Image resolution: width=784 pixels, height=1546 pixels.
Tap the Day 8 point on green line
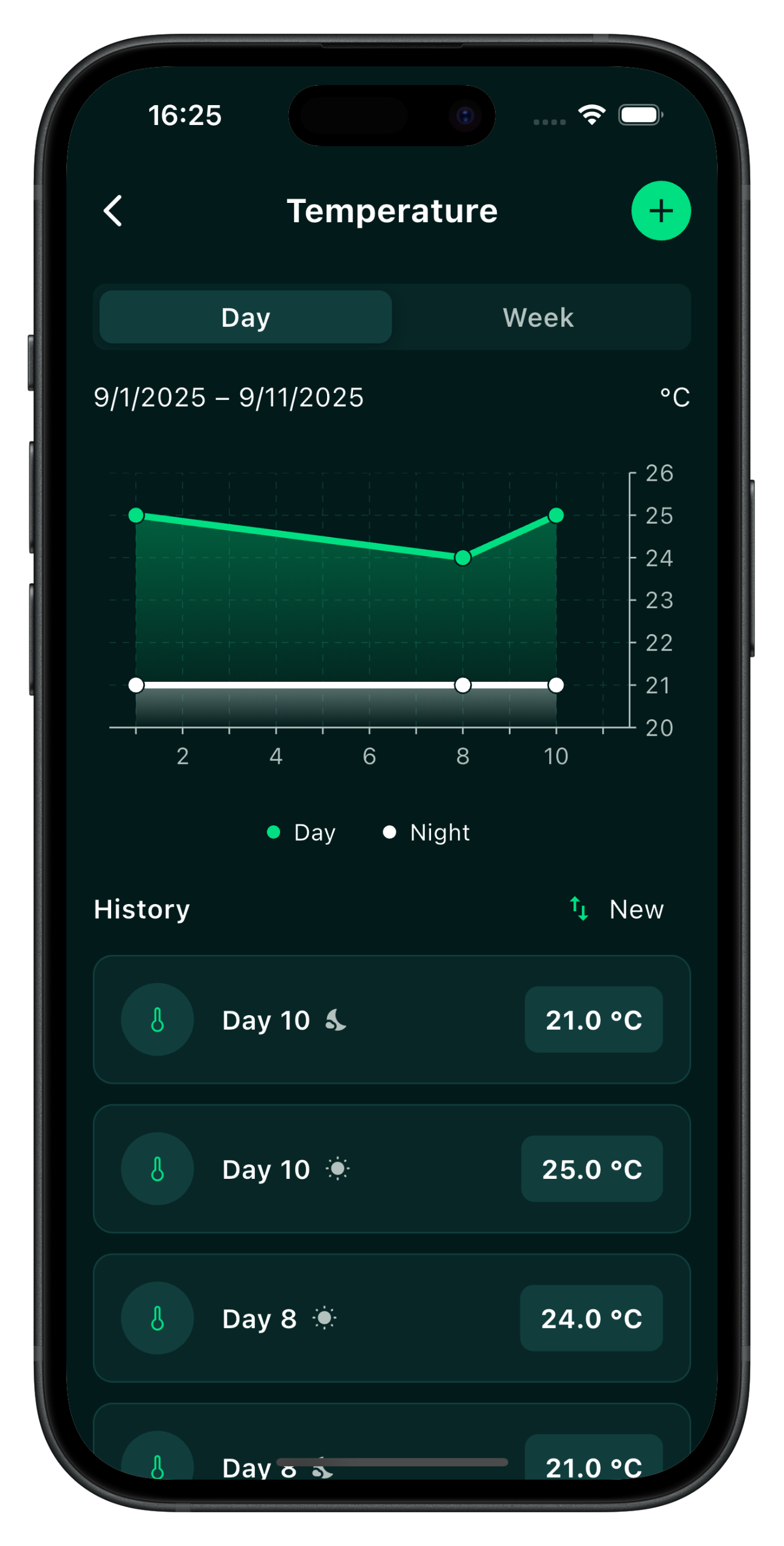[463, 557]
